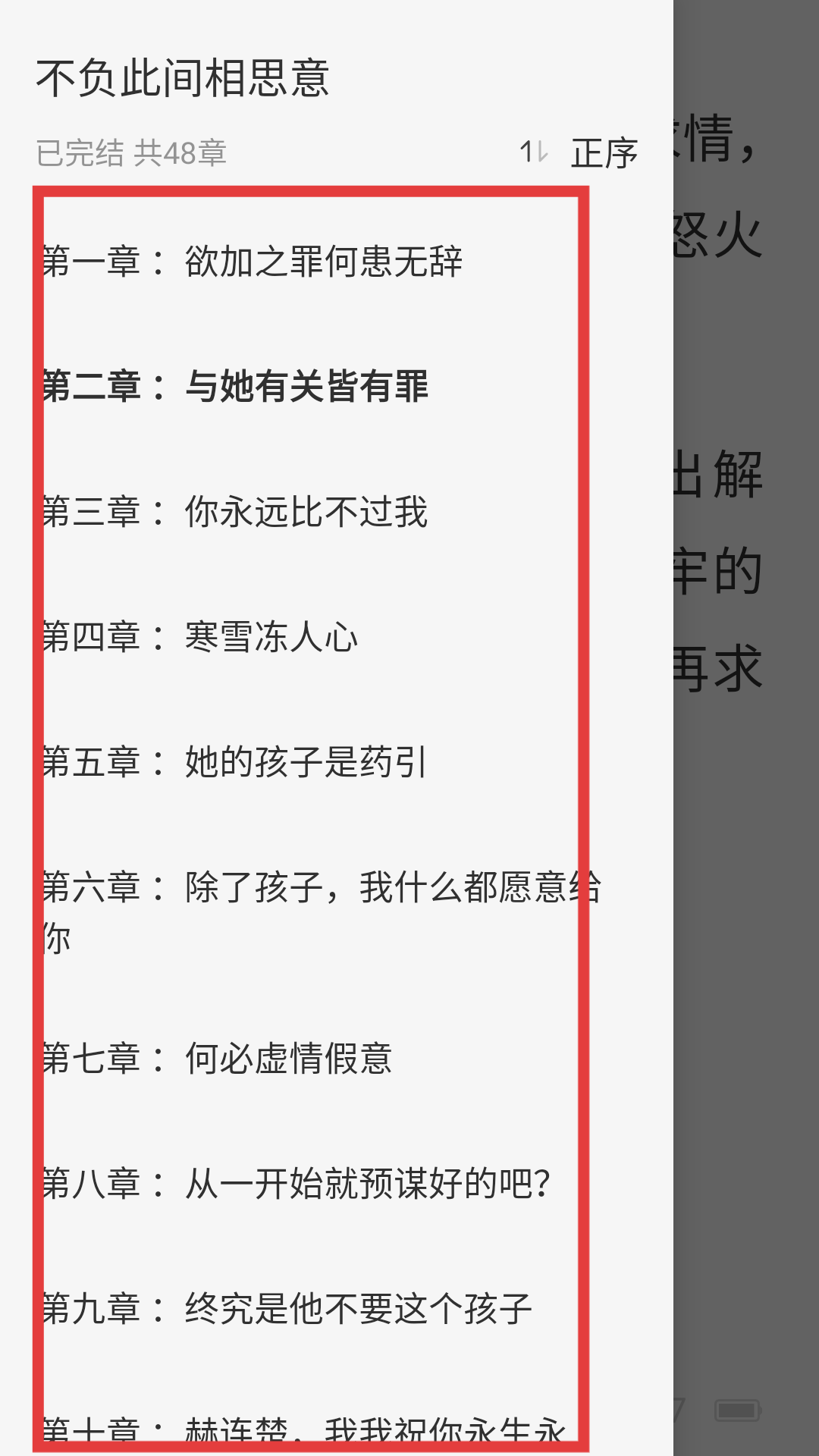Open 第二章：与她有关皆有罪
The image size is (819, 1456).
click(x=236, y=386)
